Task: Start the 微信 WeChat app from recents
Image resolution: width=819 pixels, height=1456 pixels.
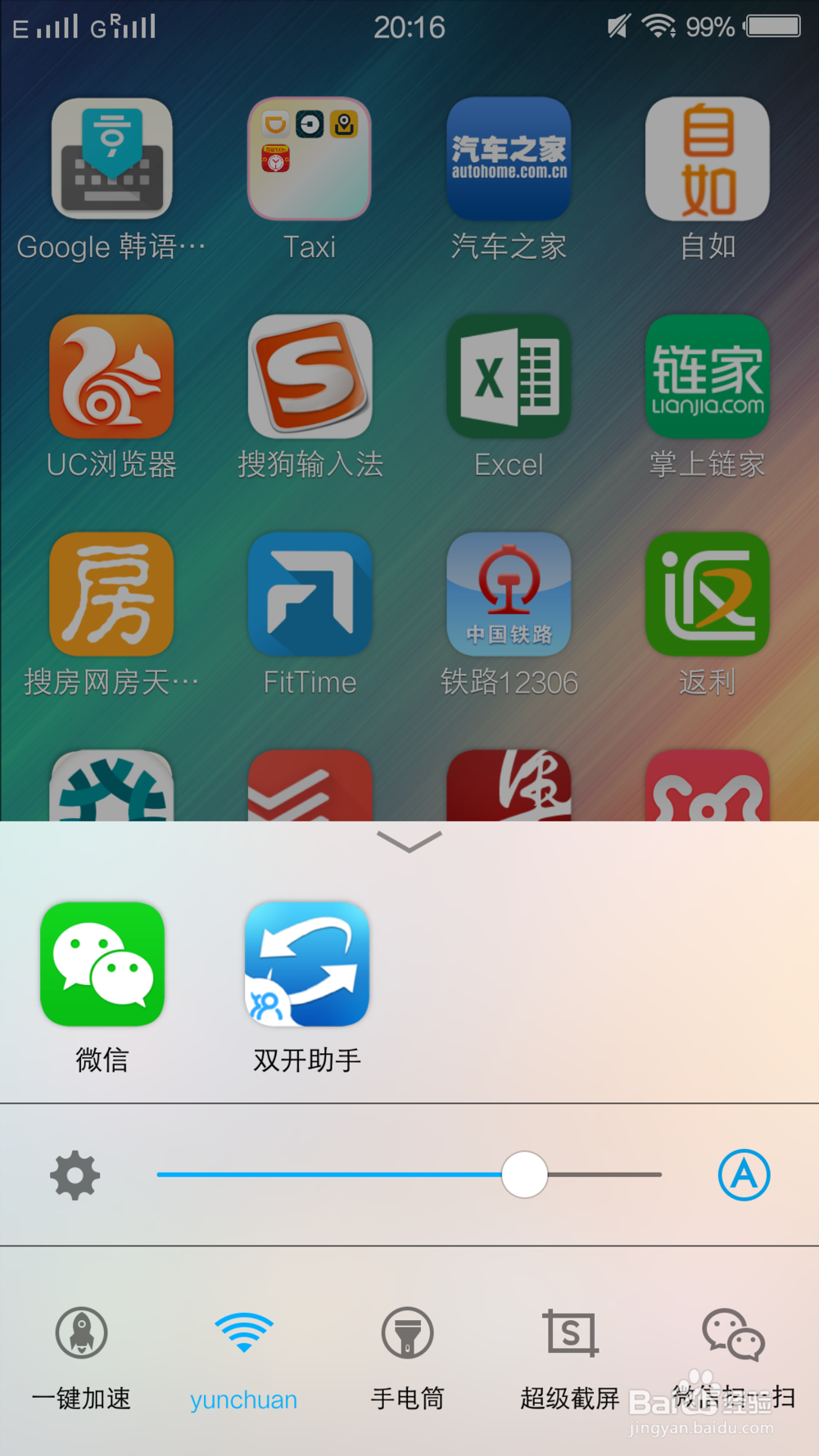Action: click(102, 964)
